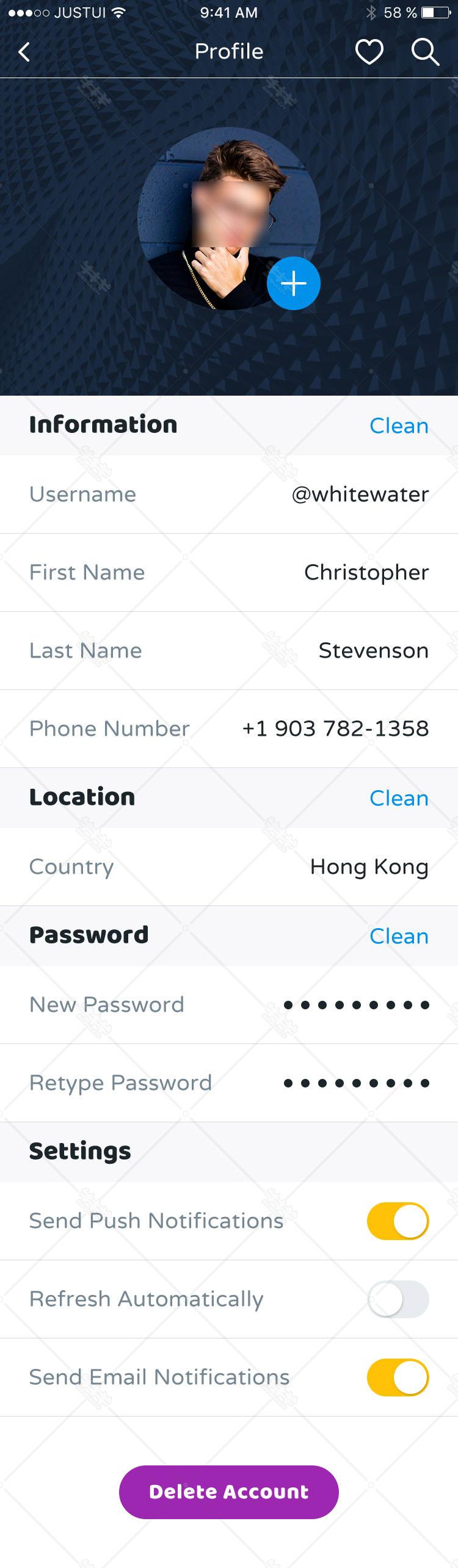The image size is (458, 1568).
Task: Open search from the top bar
Action: tap(424, 53)
